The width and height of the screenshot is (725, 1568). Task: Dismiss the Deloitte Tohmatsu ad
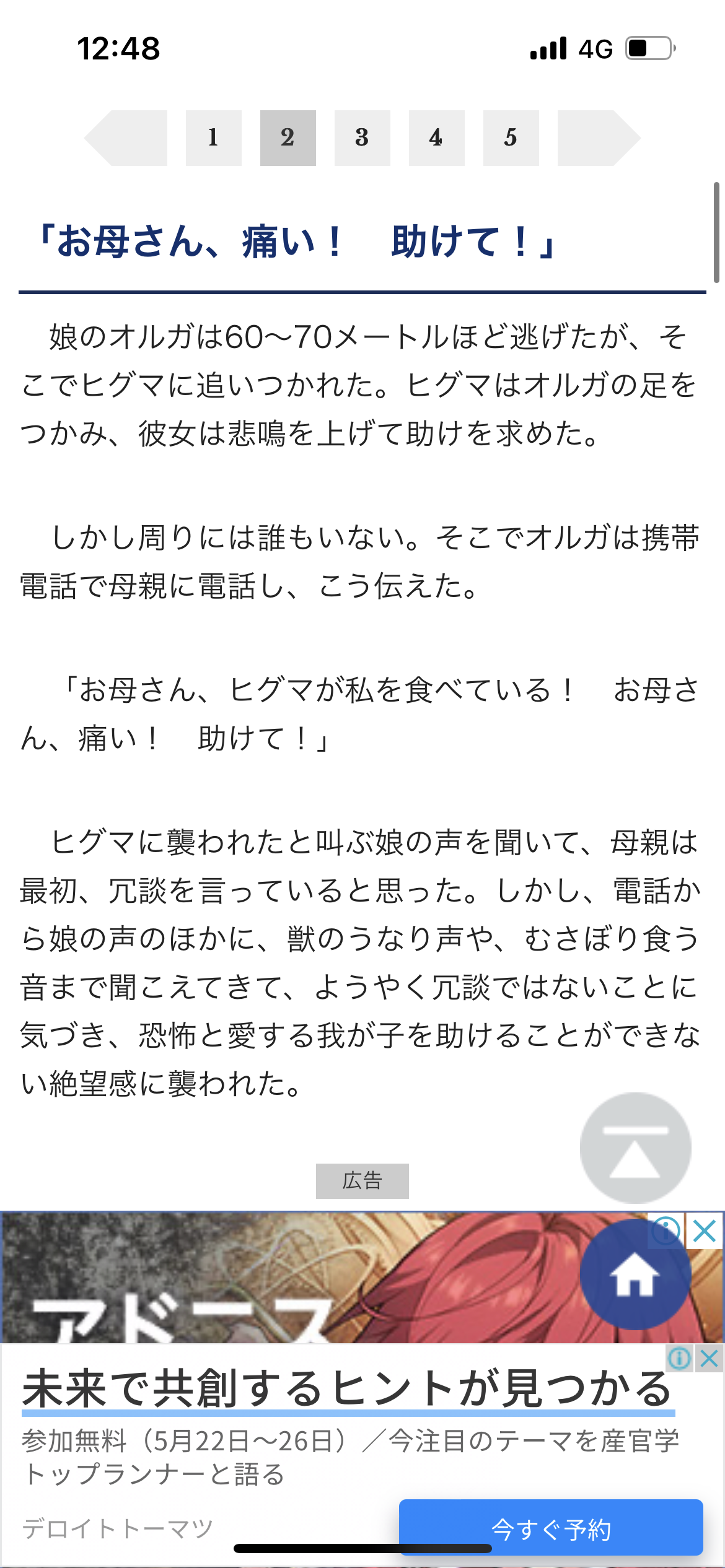pos(710,1359)
